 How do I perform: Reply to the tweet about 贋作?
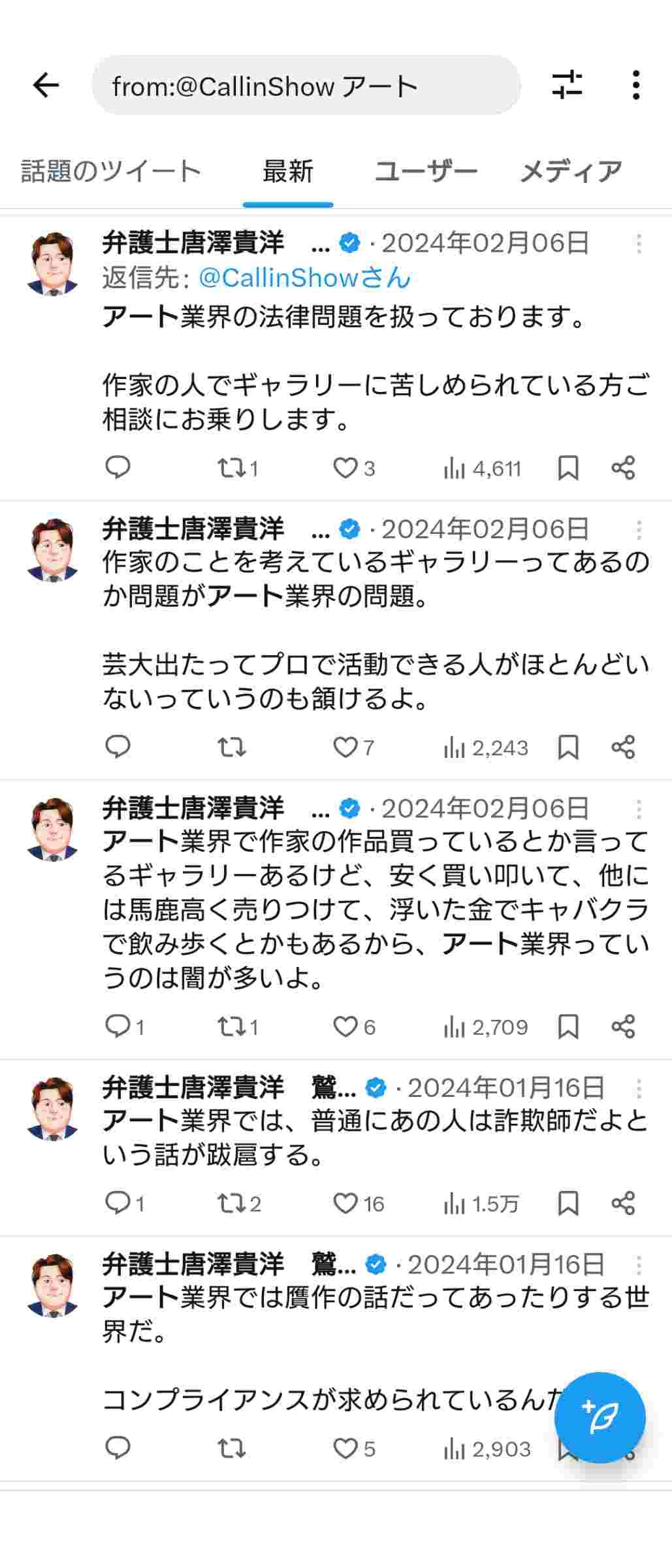(118, 1449)
